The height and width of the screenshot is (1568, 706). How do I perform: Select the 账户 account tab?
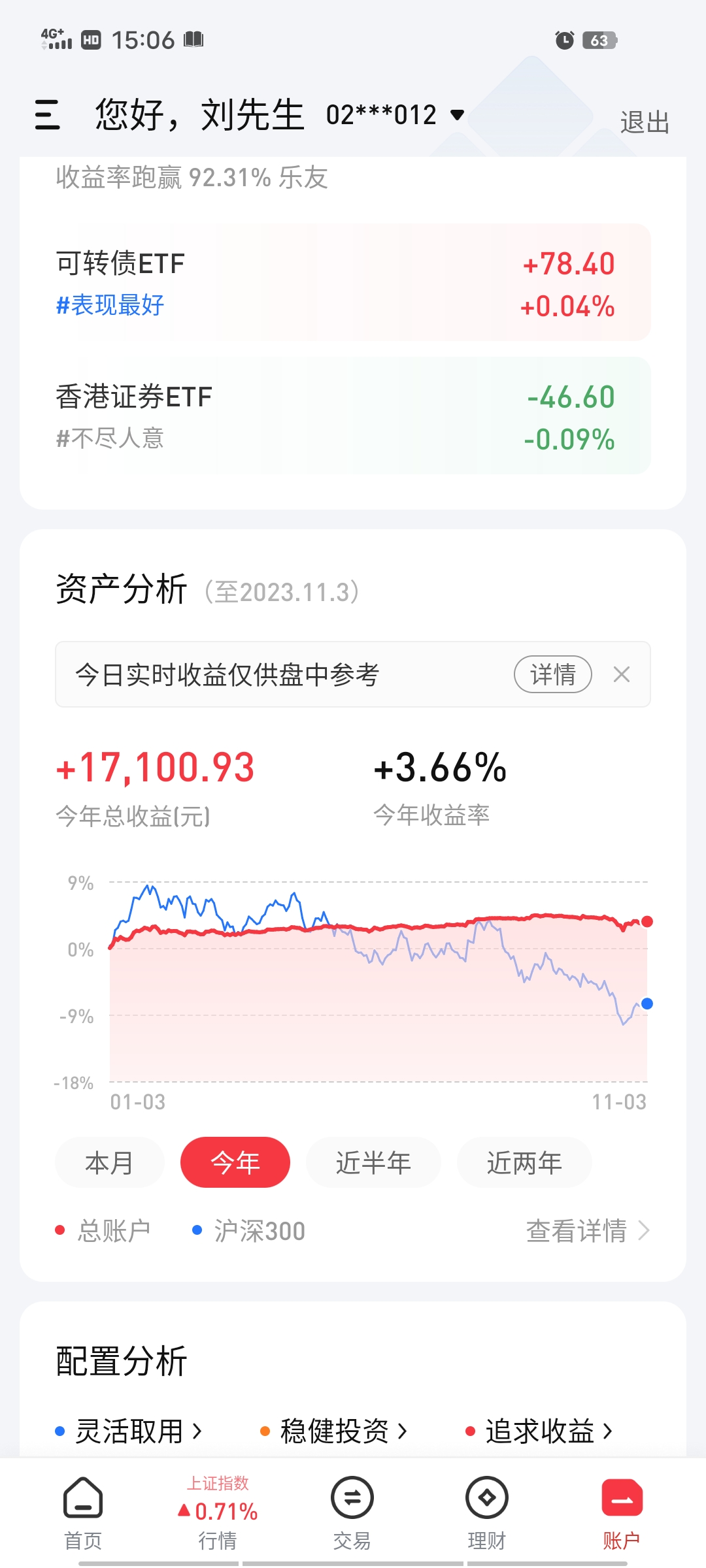tap(622, 1513)
